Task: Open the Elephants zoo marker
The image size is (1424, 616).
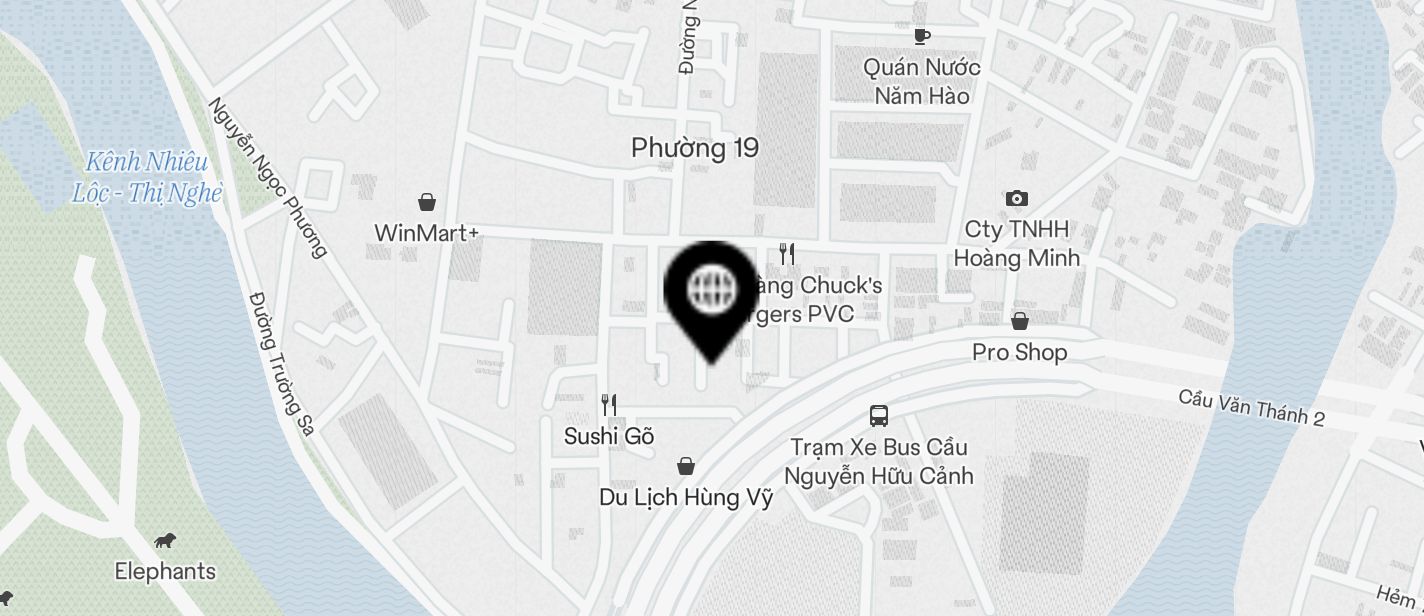Action: click(x=165, y=541)
